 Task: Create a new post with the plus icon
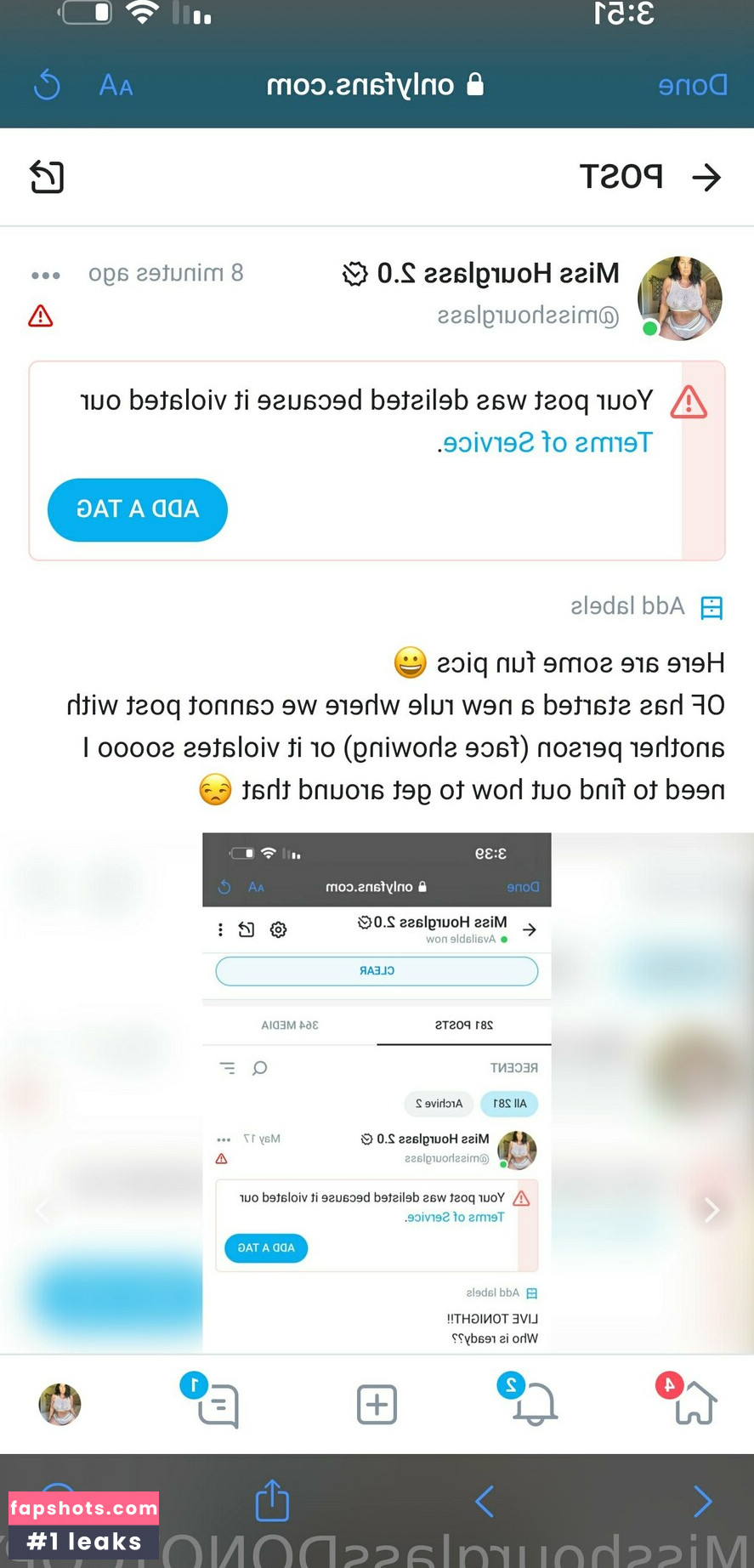pos(377,1404)
